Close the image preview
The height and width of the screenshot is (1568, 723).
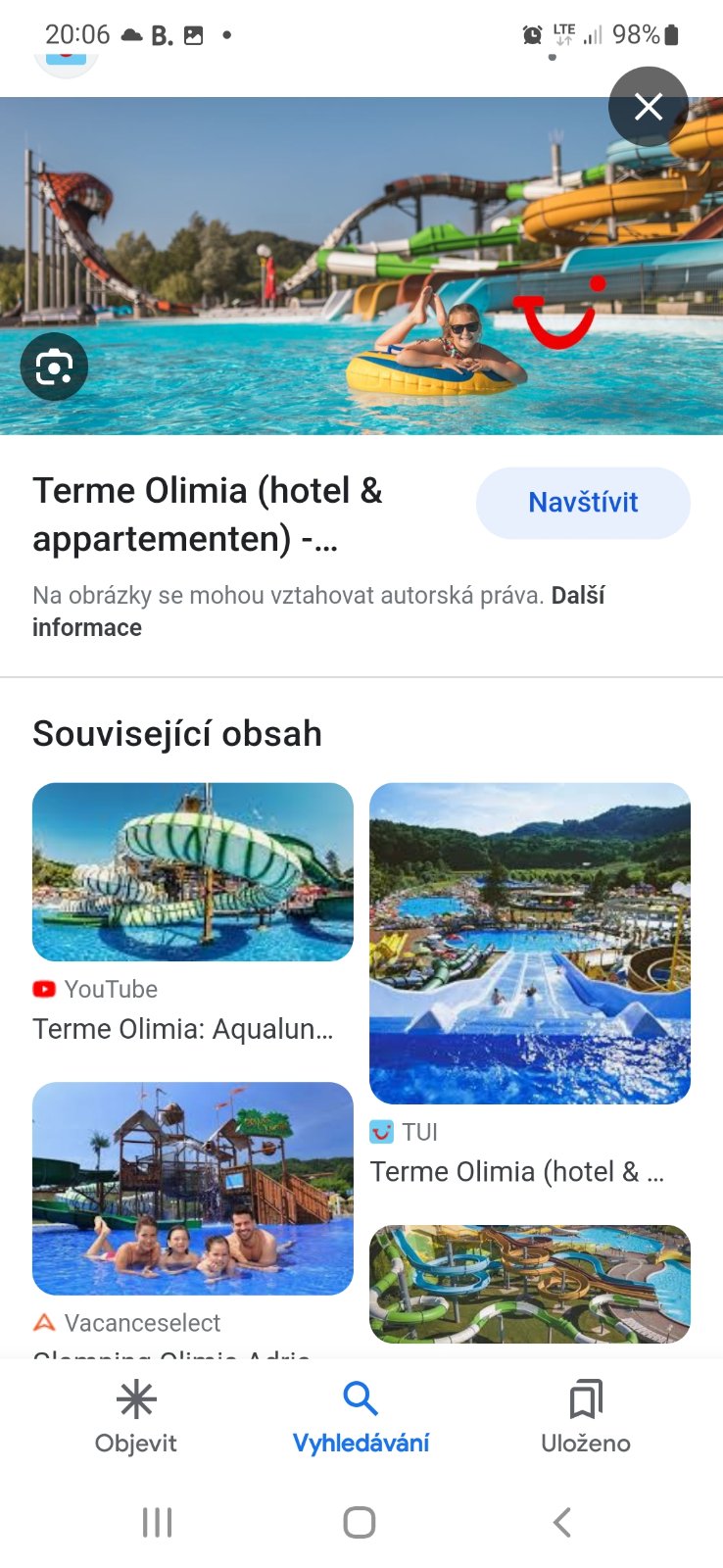649,106
